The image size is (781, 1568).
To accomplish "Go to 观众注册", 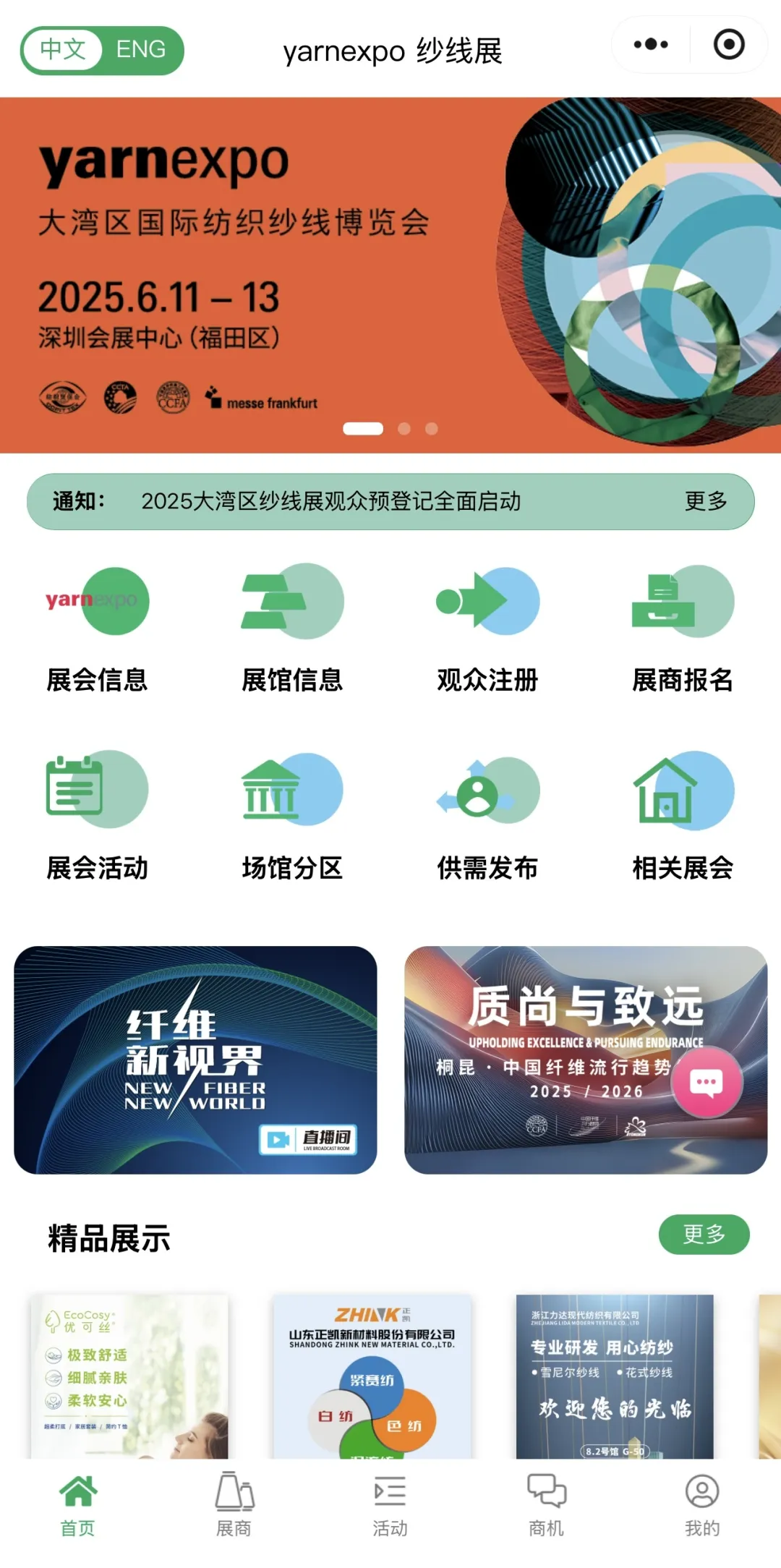I will pos(487,629).
